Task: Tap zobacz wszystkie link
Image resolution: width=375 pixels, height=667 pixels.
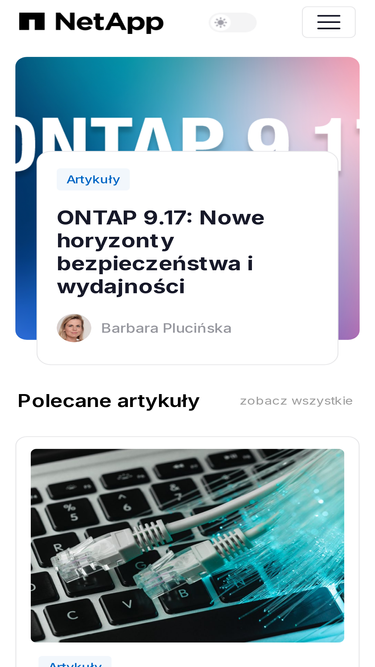Action: click(296, 401)
